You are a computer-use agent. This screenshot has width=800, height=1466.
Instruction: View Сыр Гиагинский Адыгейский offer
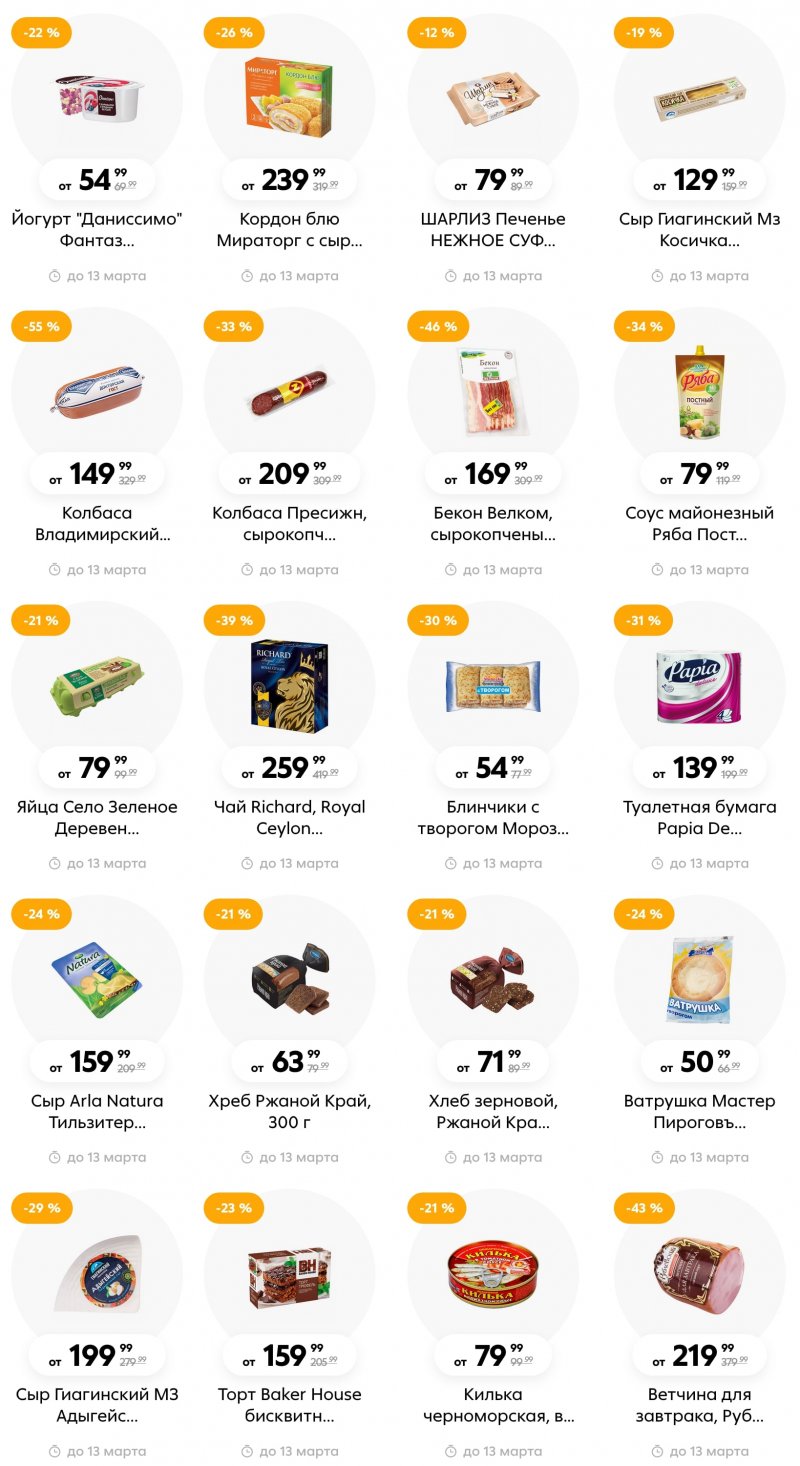click(97, 1276)
